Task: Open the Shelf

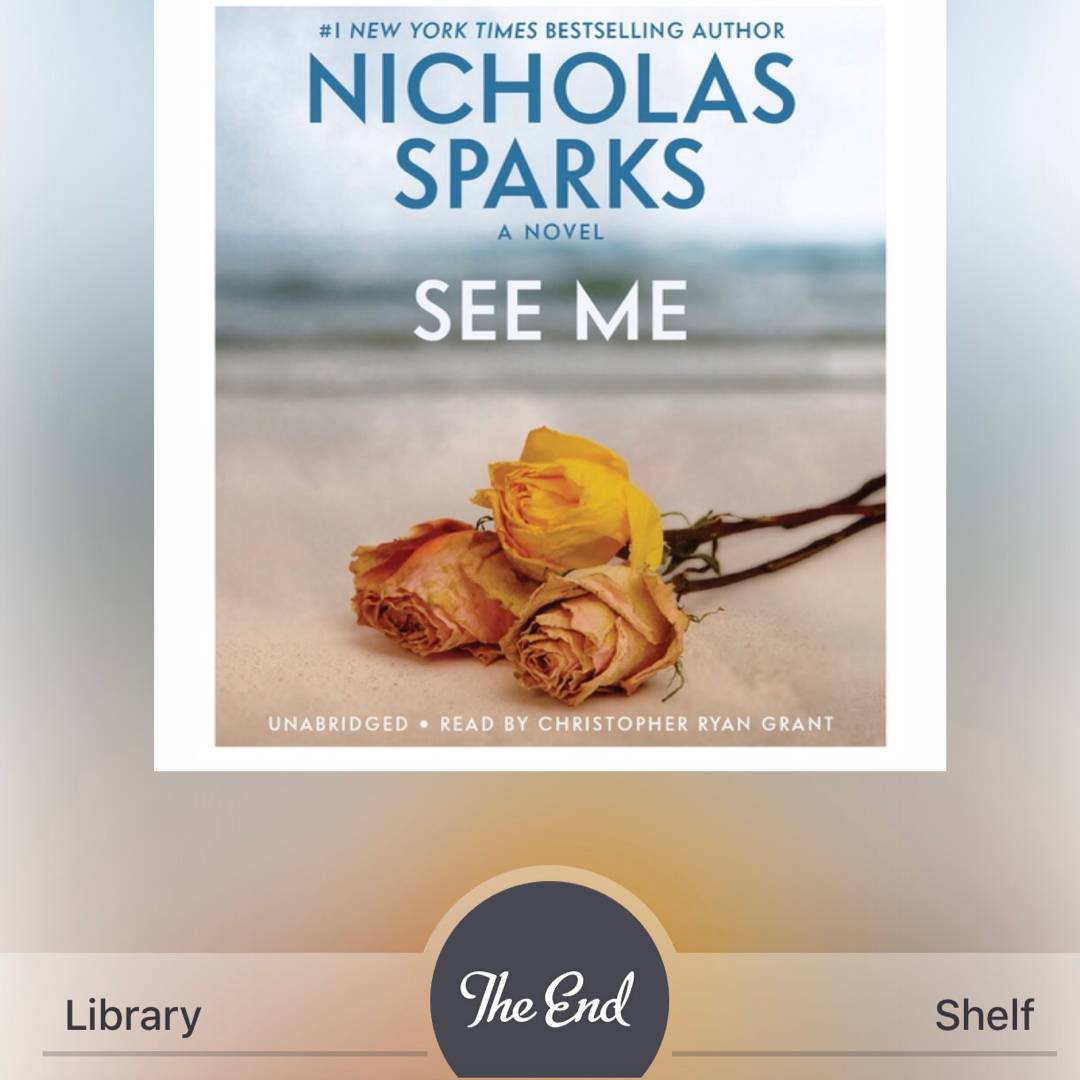Action: tap(984, 1016)
